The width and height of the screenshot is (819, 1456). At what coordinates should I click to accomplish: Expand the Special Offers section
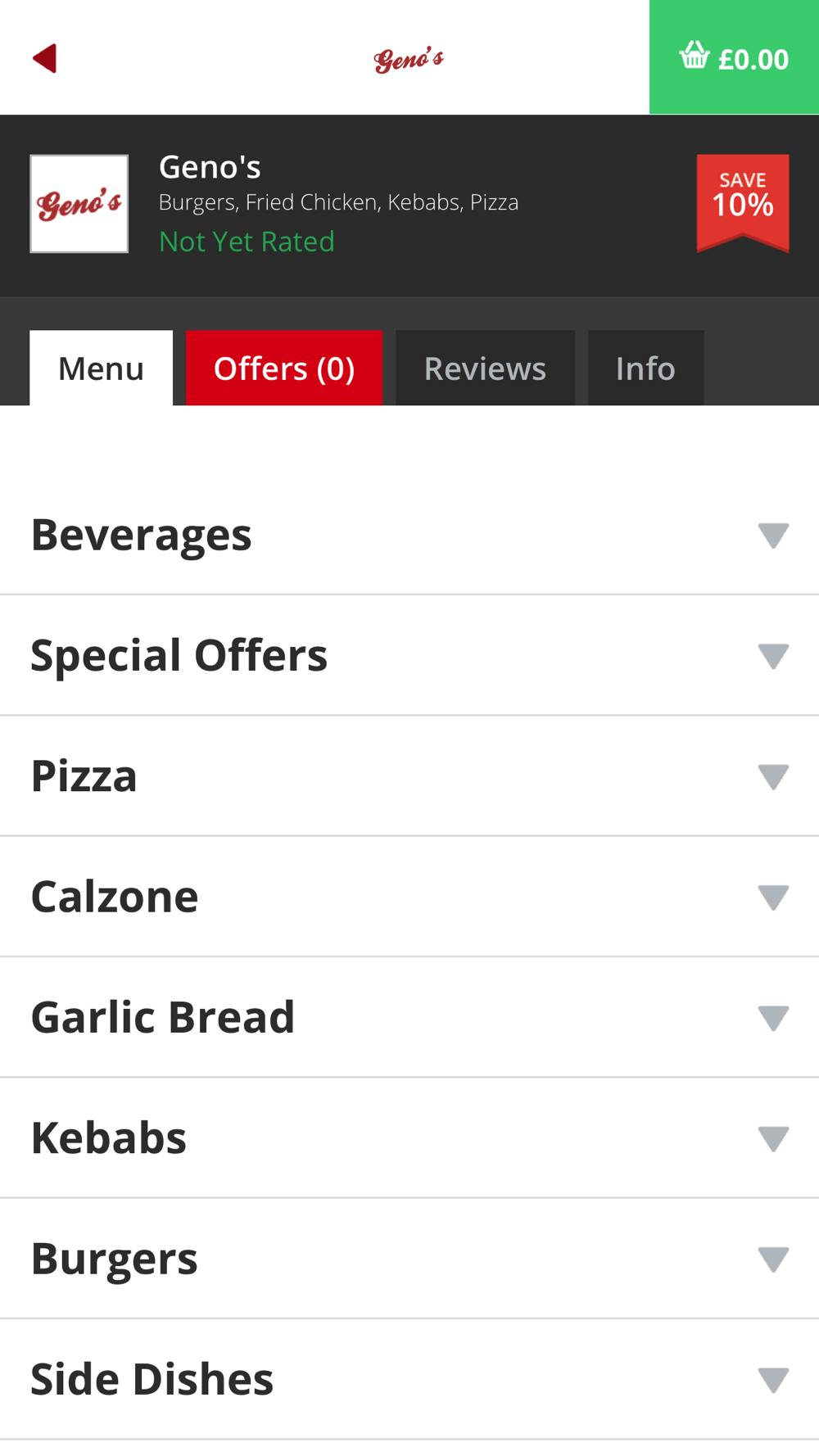pos(409,655)
